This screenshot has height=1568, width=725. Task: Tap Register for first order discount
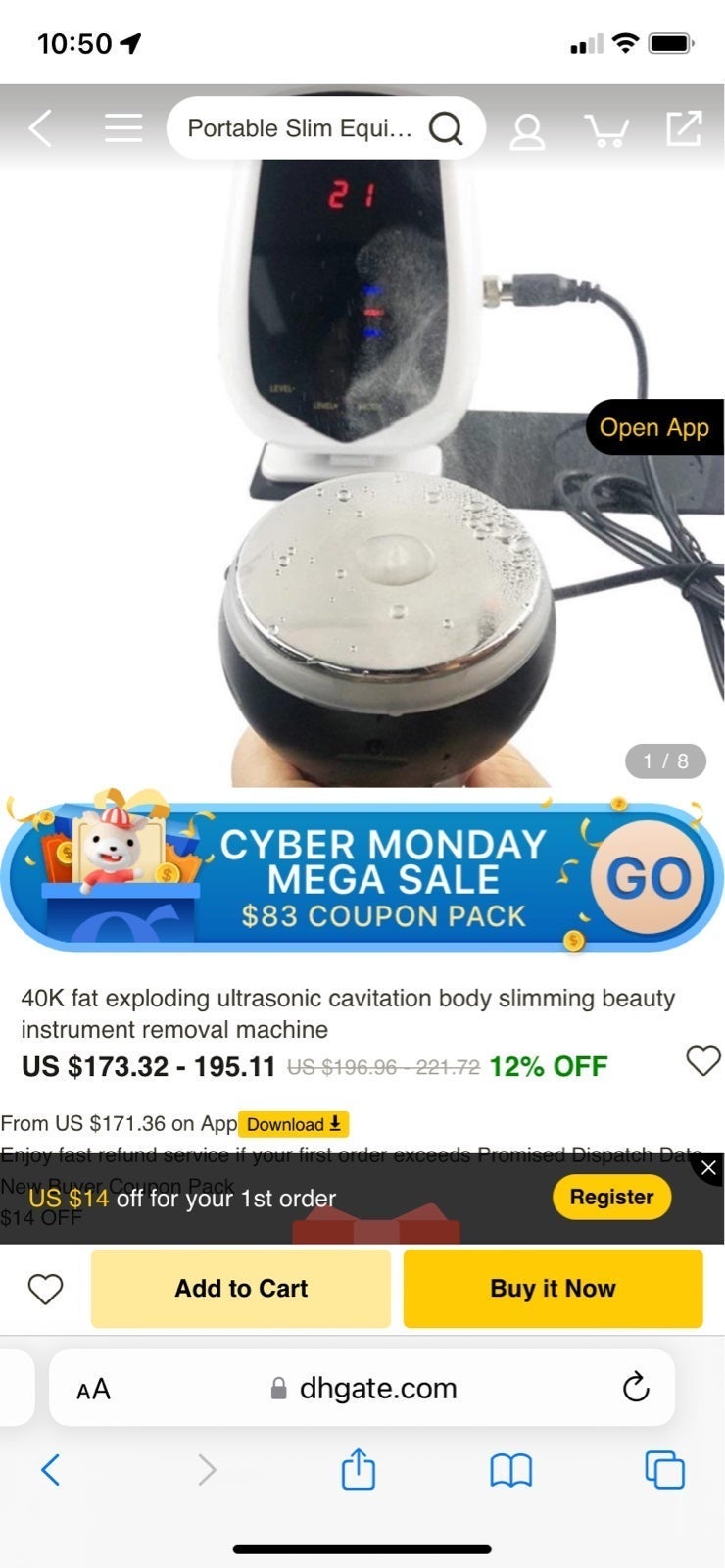[x=611, y=1198]
